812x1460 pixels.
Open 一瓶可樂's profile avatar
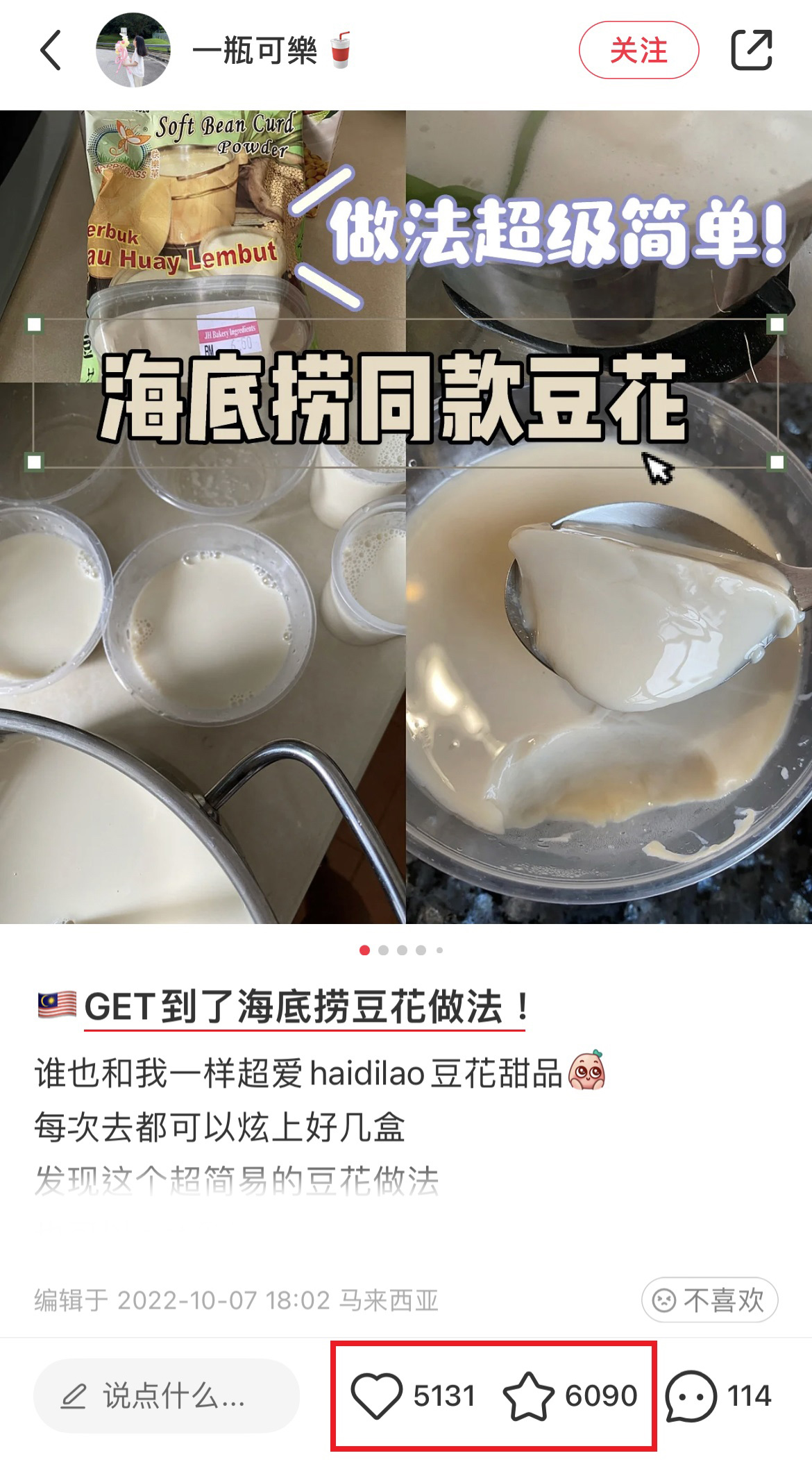click(133, 51)
